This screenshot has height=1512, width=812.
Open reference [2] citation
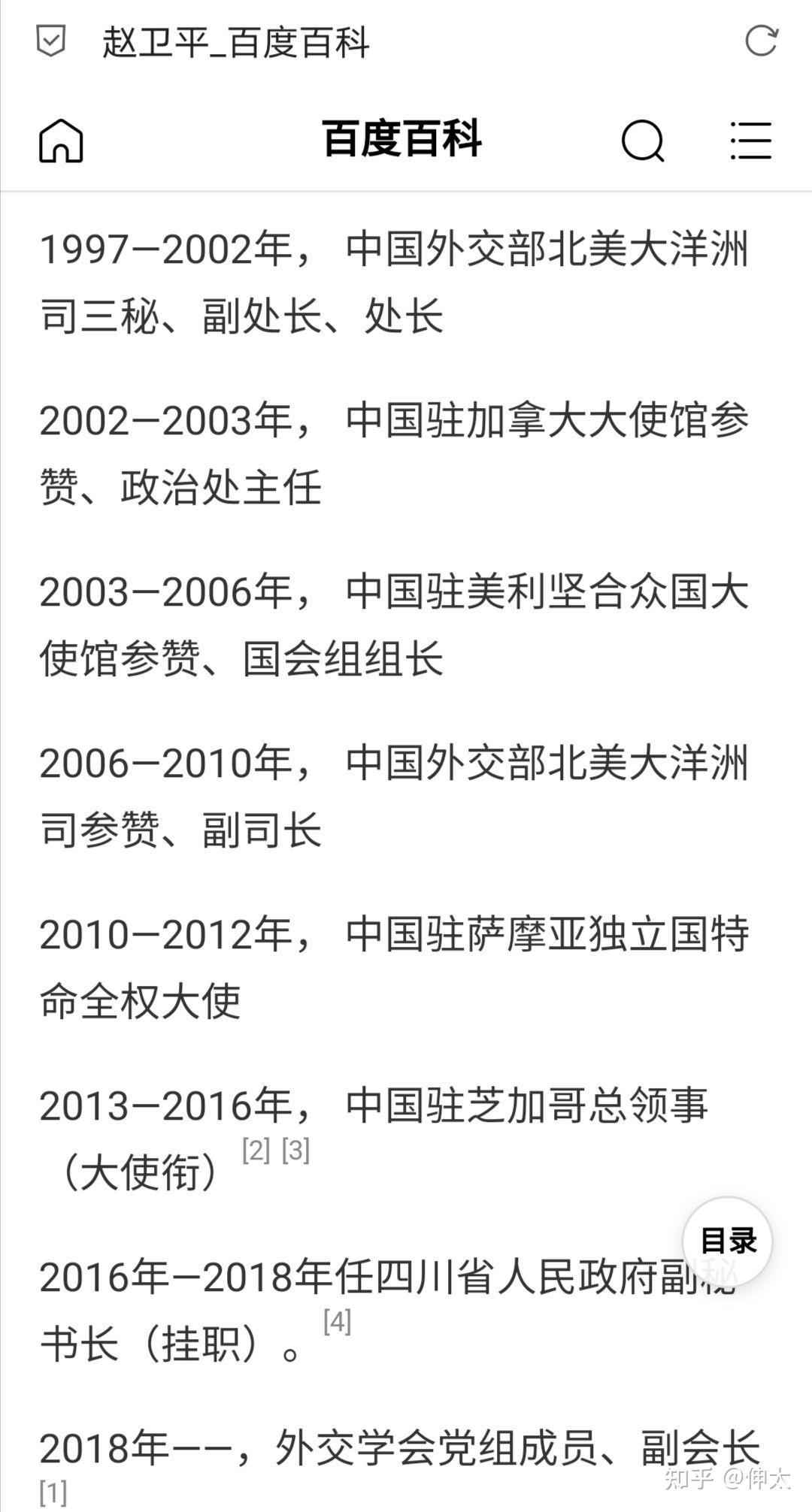[256, 1150]
